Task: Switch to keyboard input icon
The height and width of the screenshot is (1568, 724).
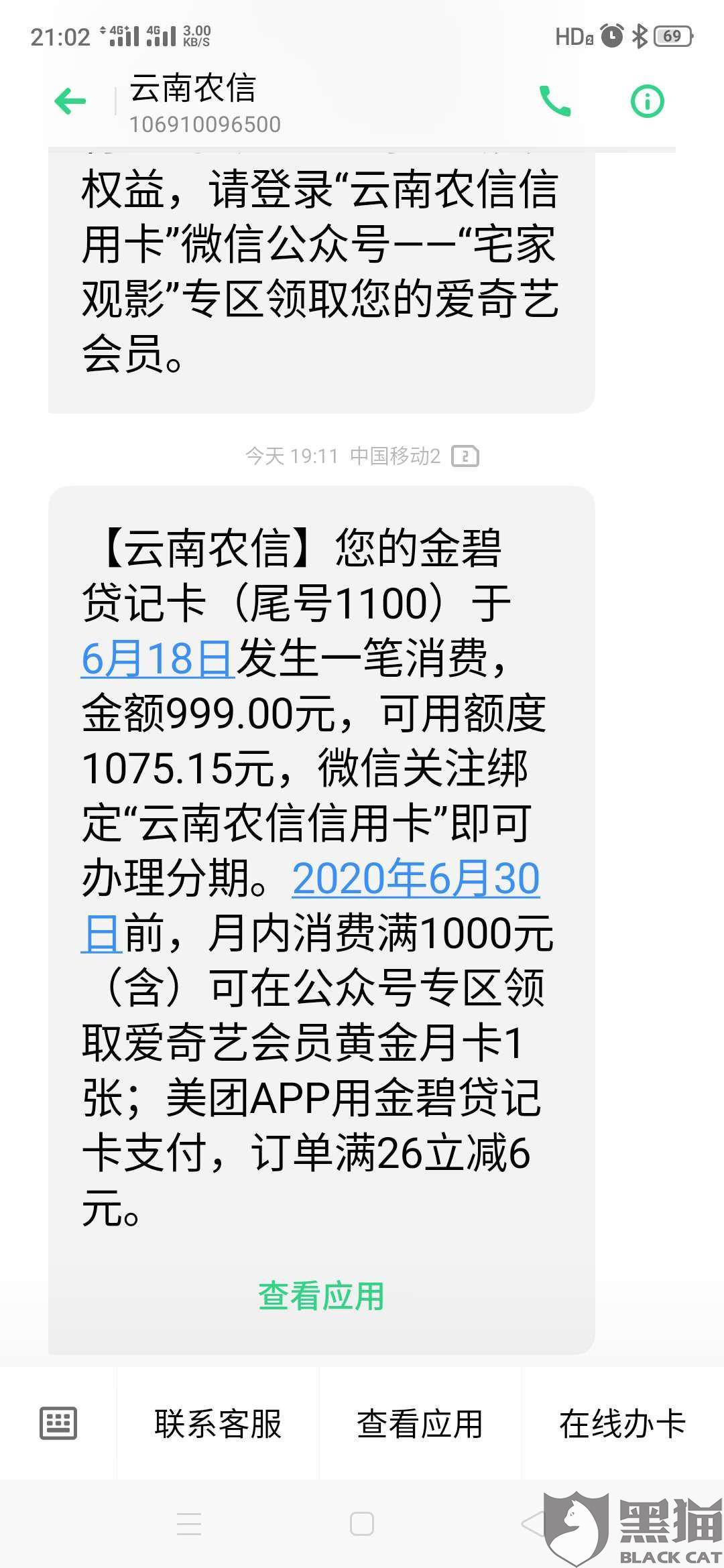Action: click(58, 1423)
